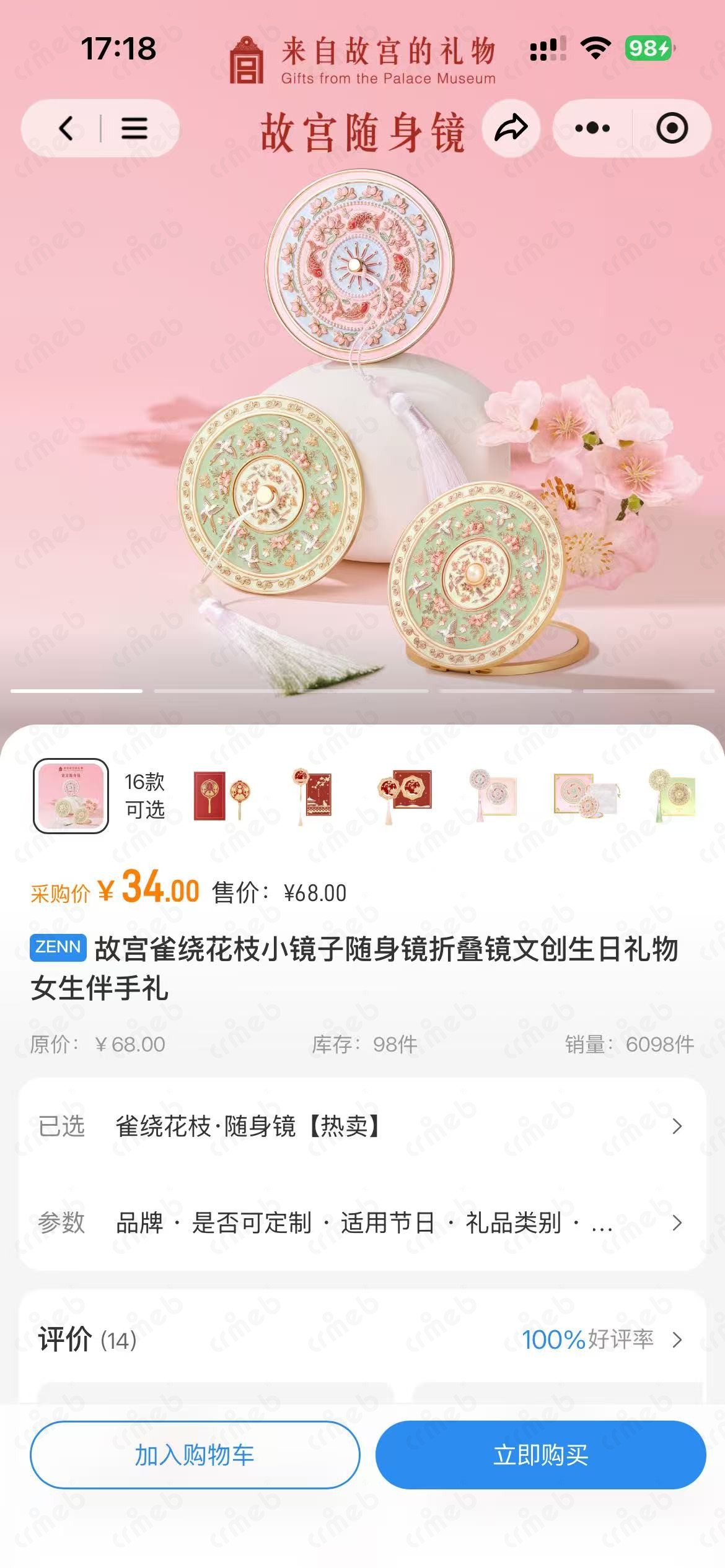The width and height of the screenshot is (725, 1568).
Task: Share this mirror product
Action: point(511,128)
